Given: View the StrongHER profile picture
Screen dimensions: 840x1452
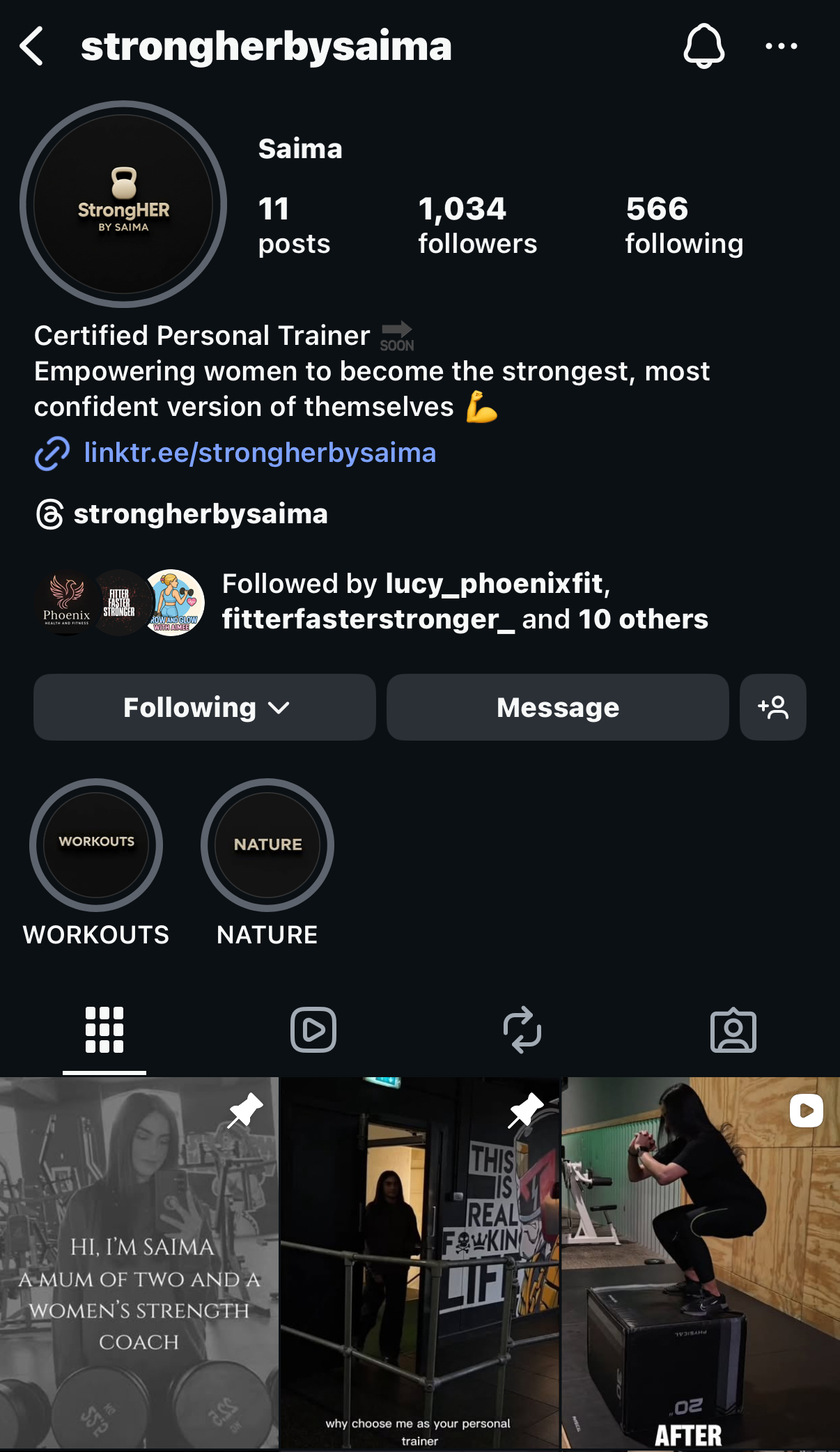Looking at the screenshot, I should pos(123,204).
